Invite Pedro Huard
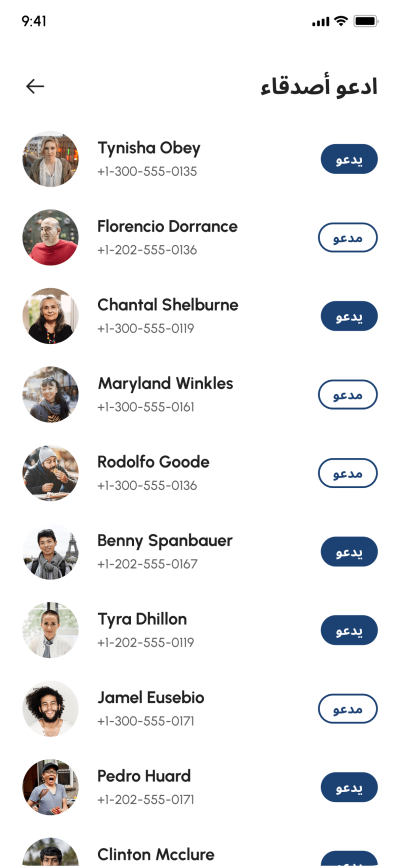The image size is (400, 866). pyautogui.click(x=349, y=787)
